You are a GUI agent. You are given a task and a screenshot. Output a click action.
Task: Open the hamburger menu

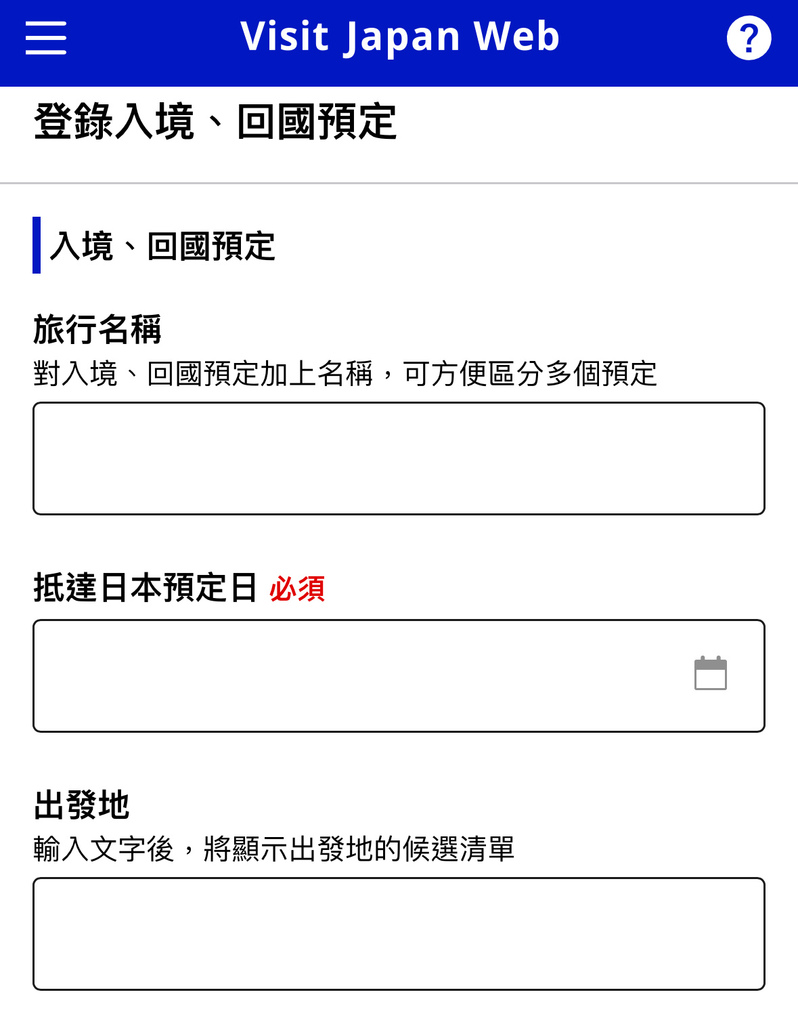click(x=46, y=39)
